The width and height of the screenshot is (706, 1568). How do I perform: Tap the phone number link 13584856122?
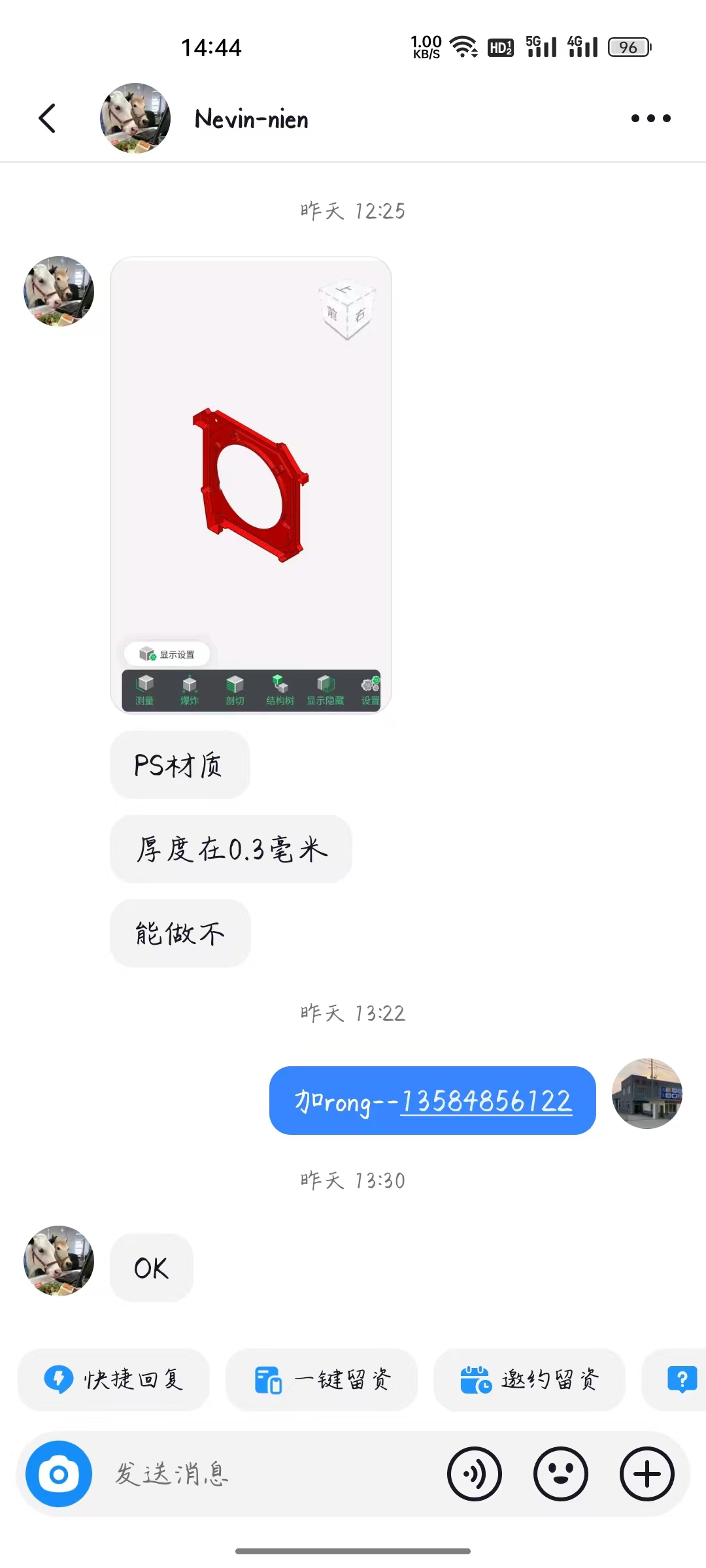(486, 1102)
